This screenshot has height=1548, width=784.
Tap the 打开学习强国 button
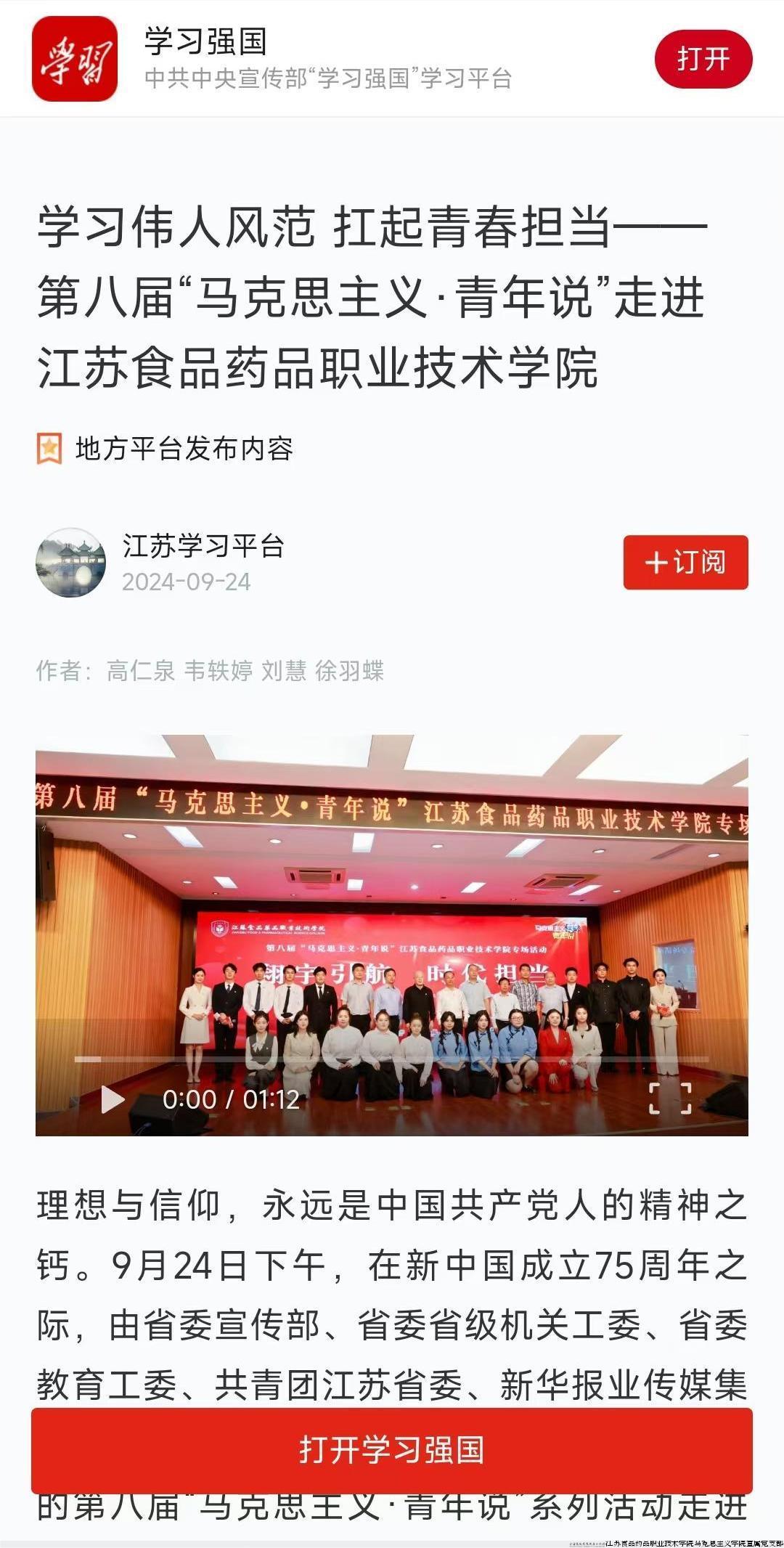pos(392,1450)
